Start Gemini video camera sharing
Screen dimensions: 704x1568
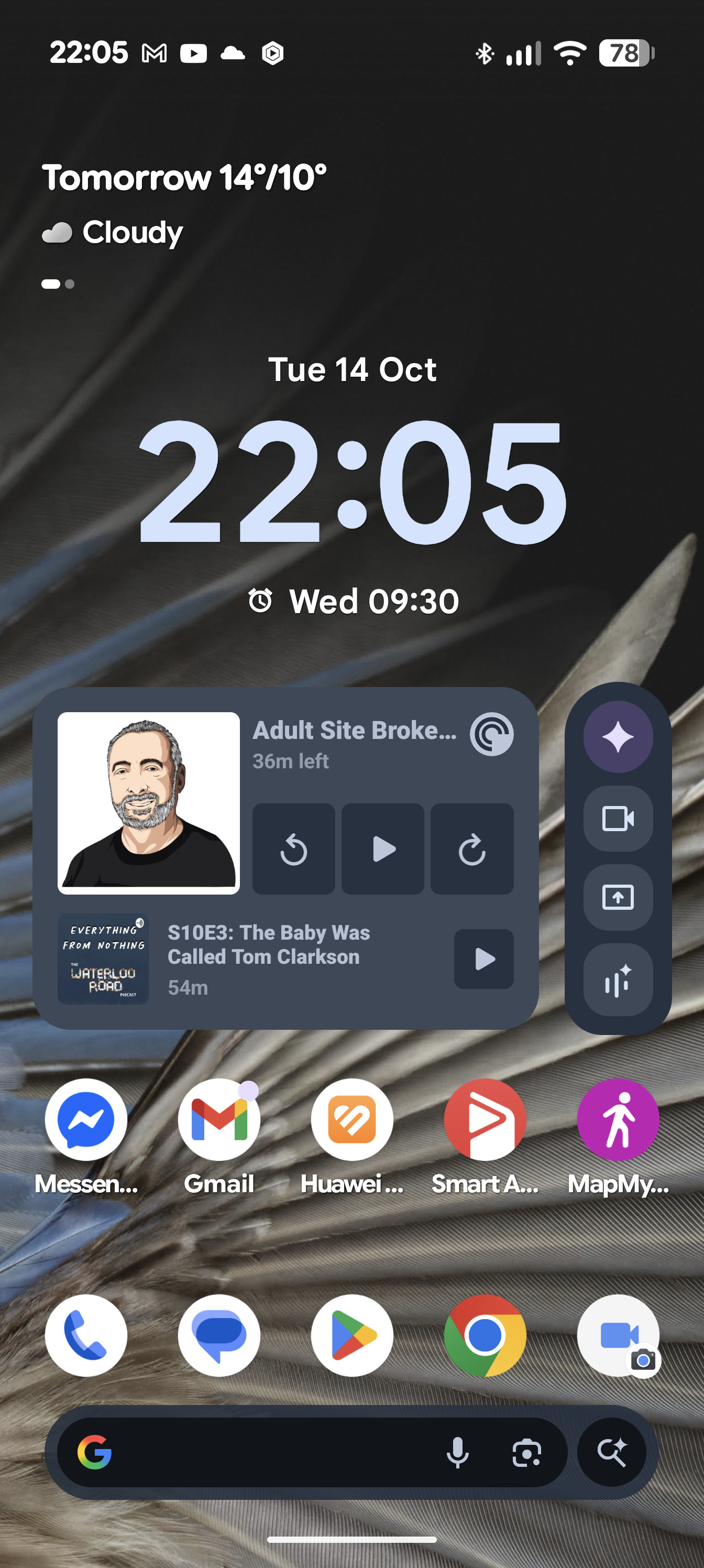click(x=618, y=818)
